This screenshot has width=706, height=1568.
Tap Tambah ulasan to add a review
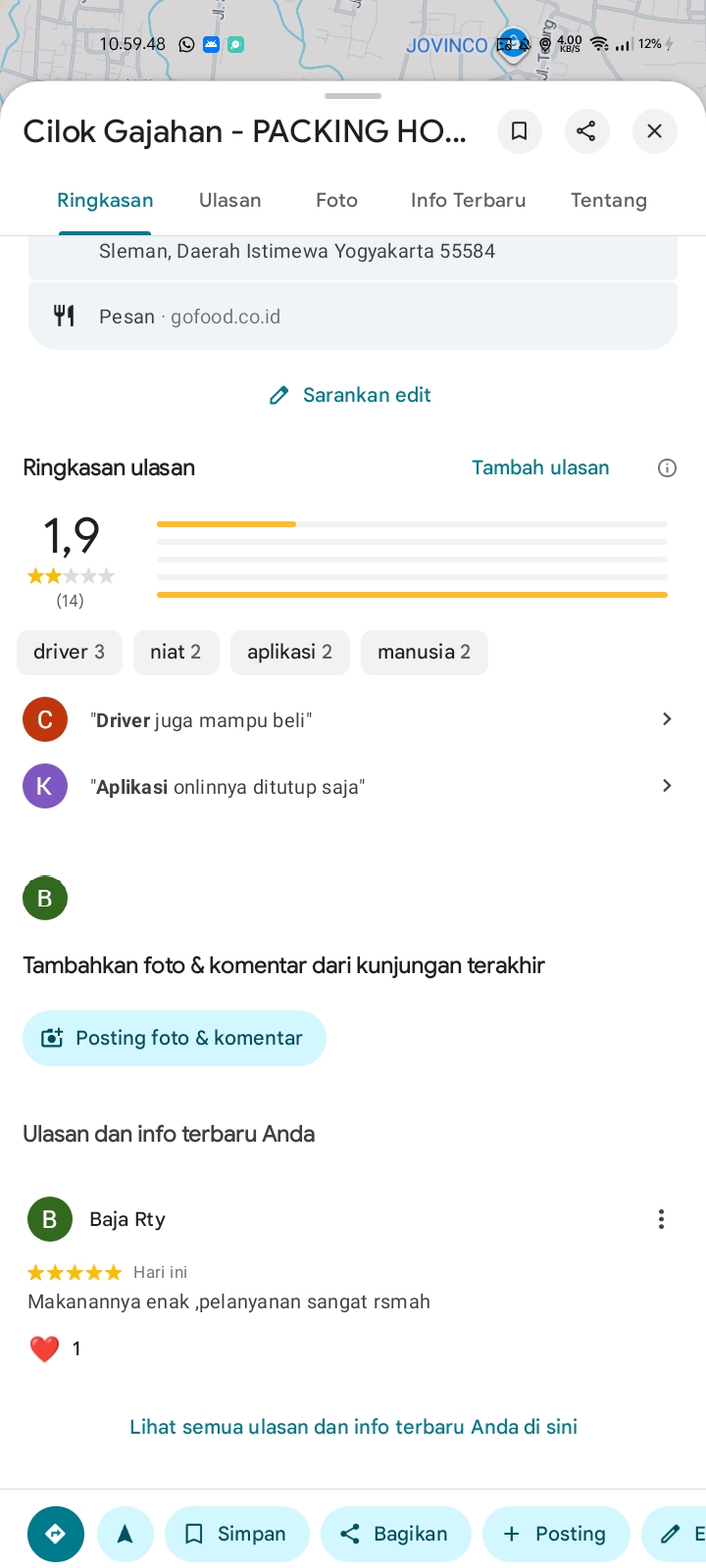pyautogui.click(x=540, y=467)
